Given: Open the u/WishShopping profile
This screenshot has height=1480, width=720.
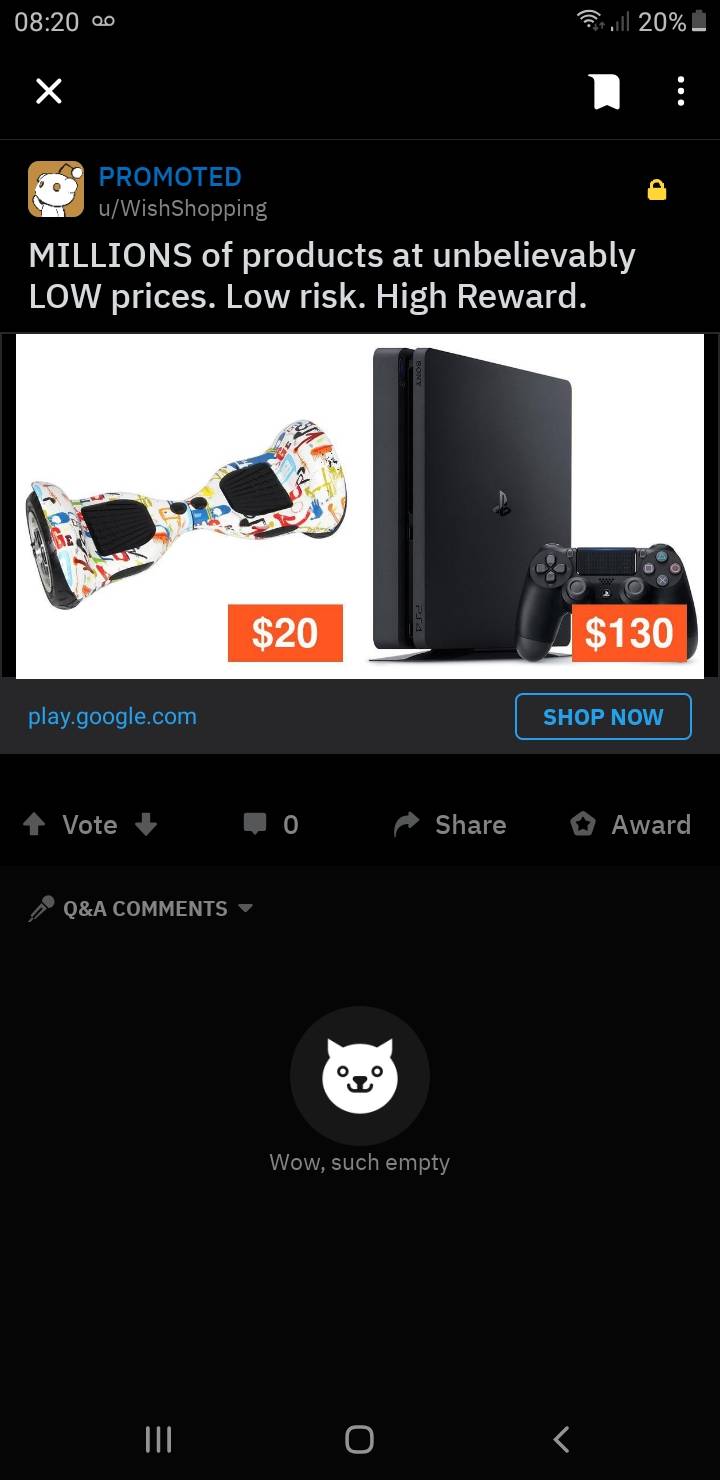Looking at the screenshot, I should click(182, 208).
